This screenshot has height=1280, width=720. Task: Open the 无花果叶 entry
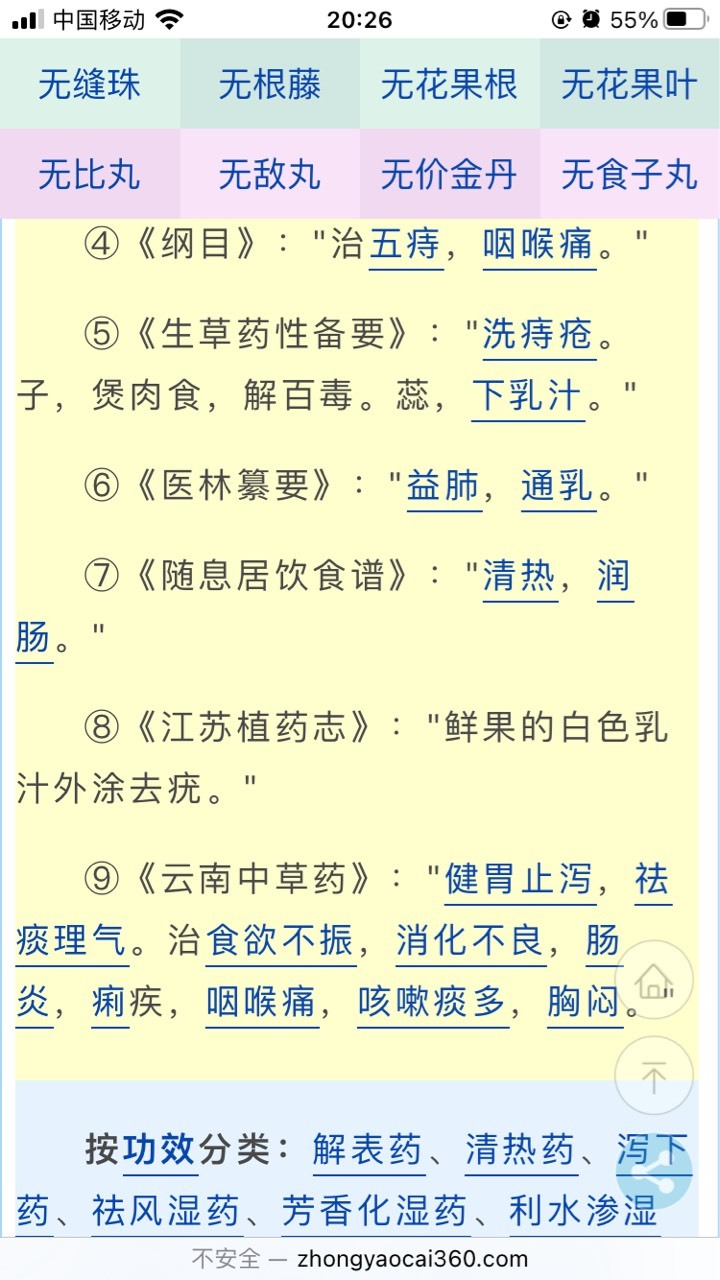(630, 84)
